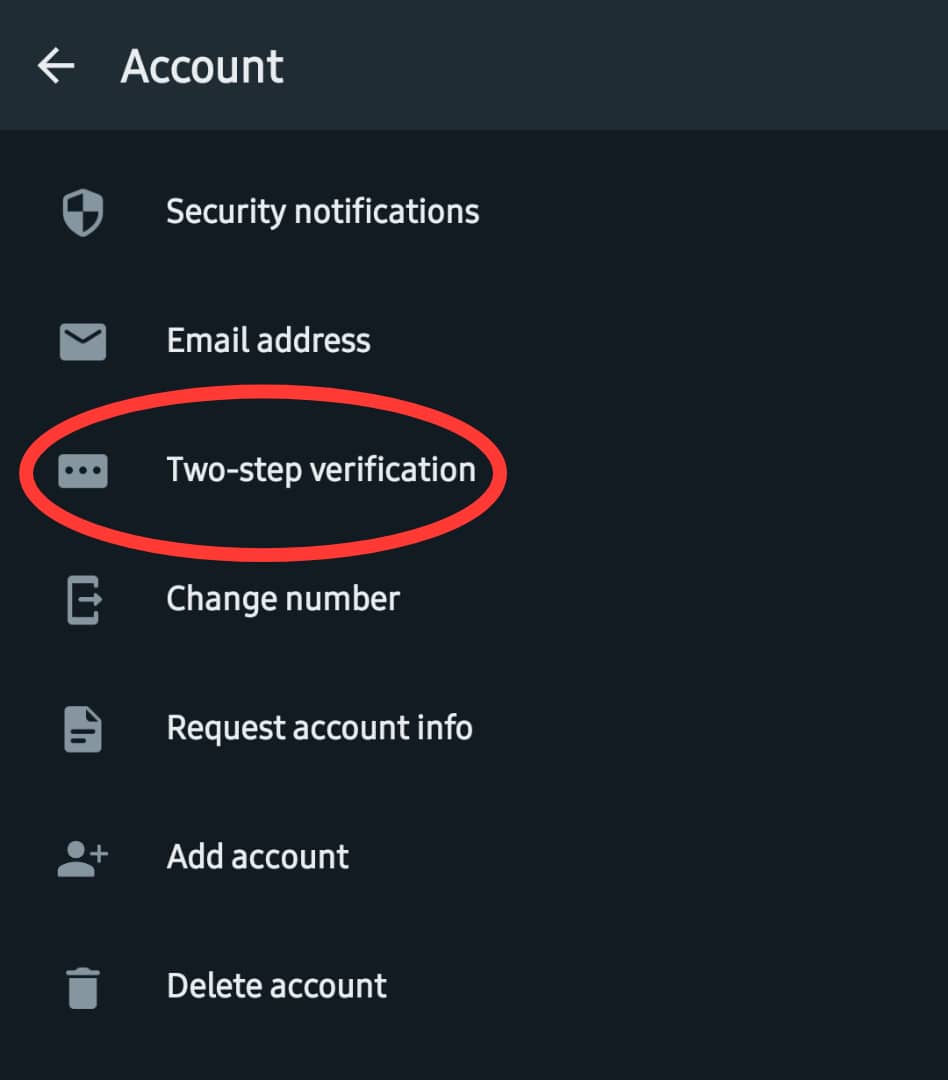948x1080 pixels.
Task: Open Email address settings
Action: 268,341
